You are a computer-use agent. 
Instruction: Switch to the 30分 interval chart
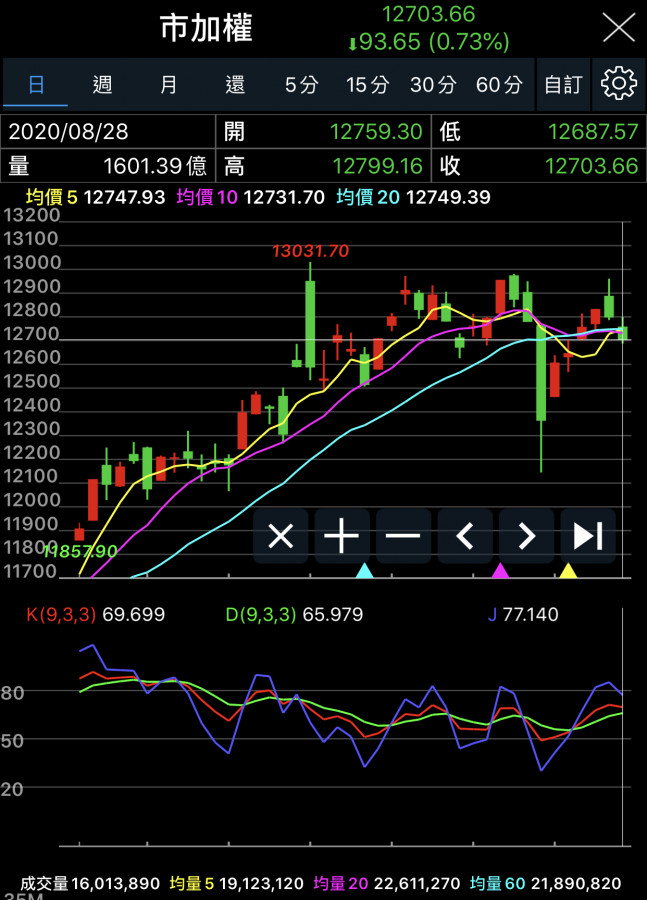[433, 84]
